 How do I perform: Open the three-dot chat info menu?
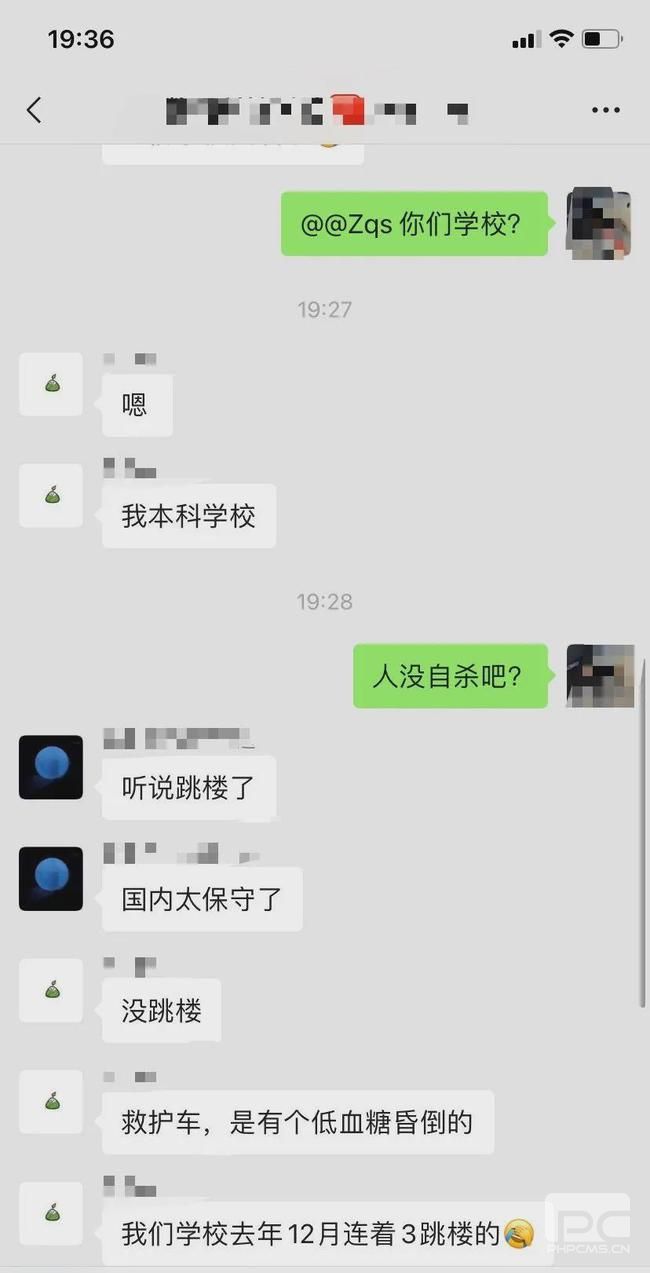coord(606,110)
